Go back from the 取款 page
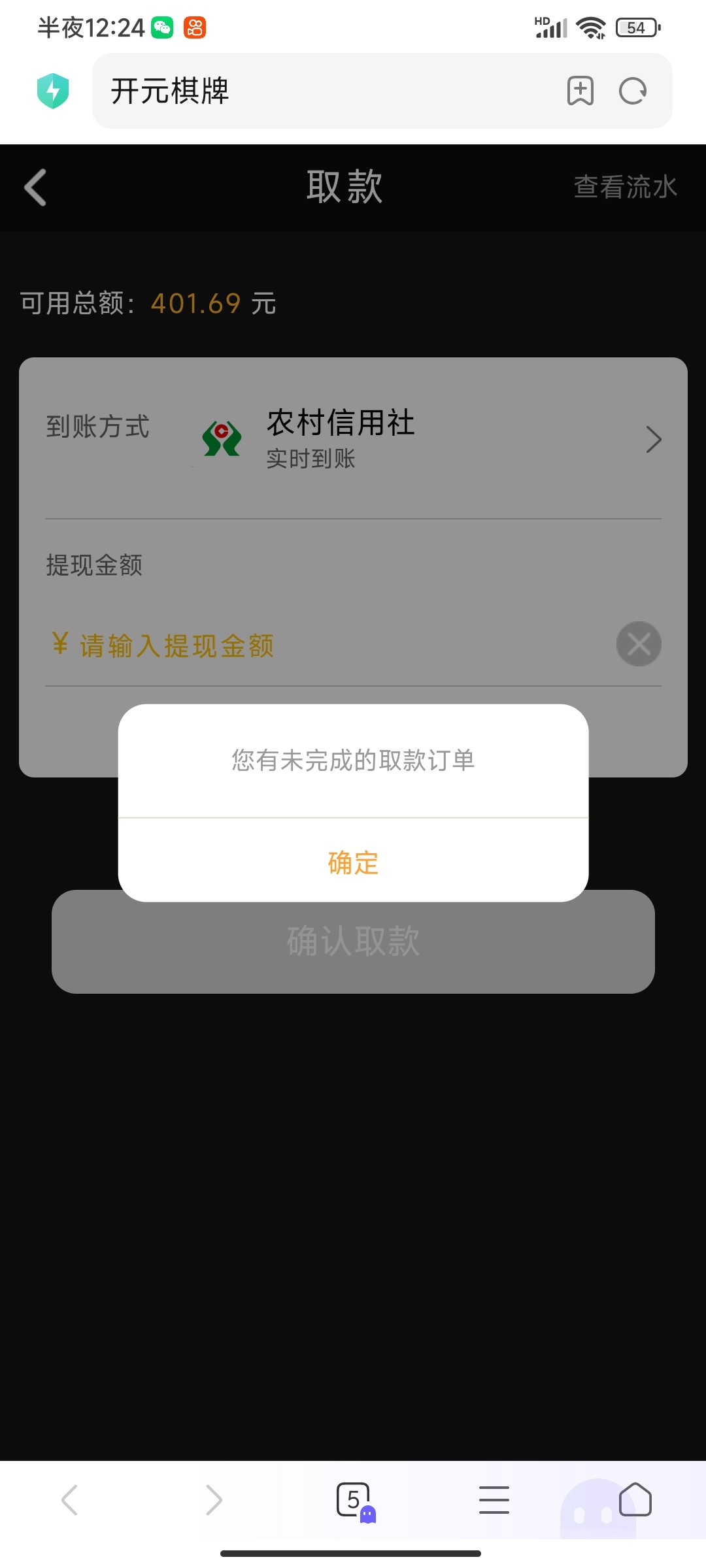 click(36, 188)
